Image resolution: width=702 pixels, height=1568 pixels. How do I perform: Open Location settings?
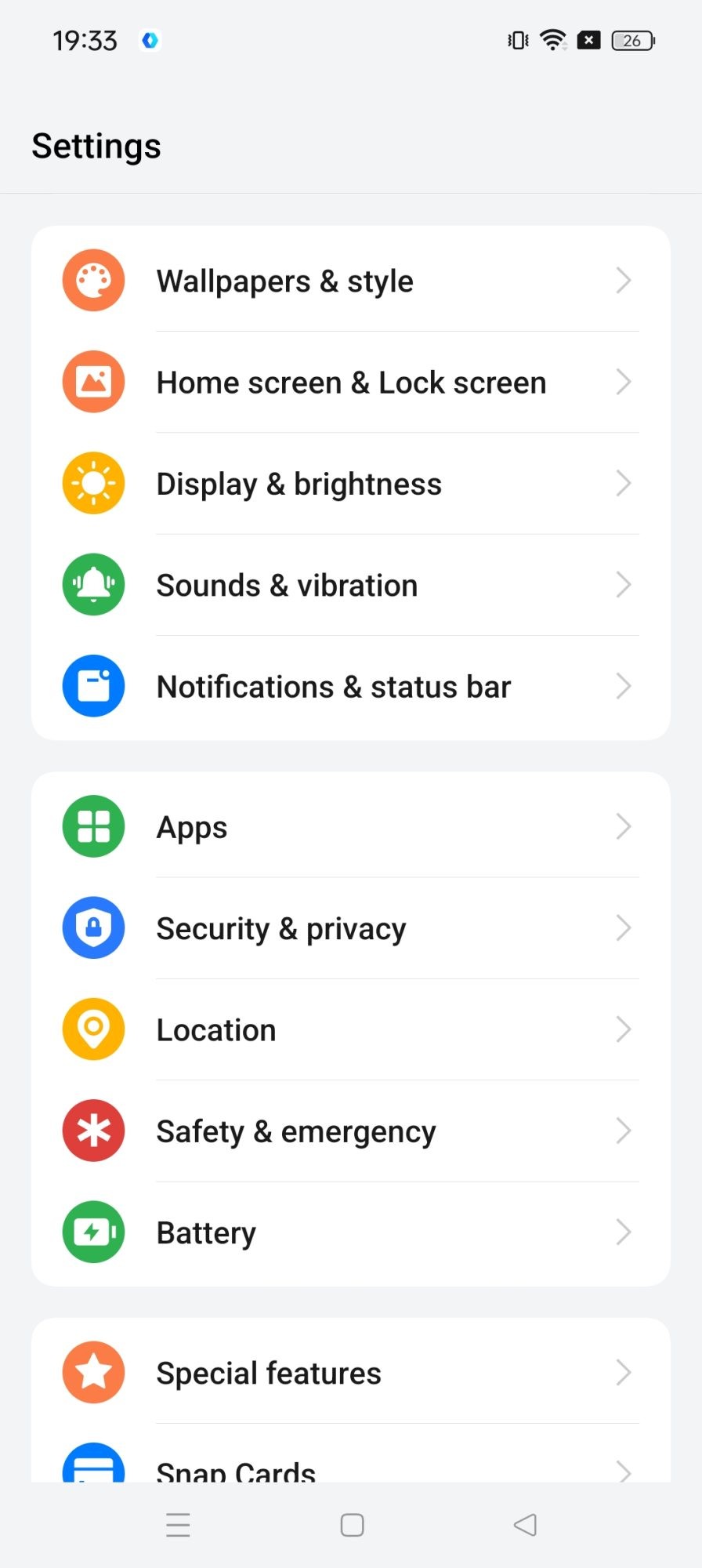click(x=350, y=1029)
